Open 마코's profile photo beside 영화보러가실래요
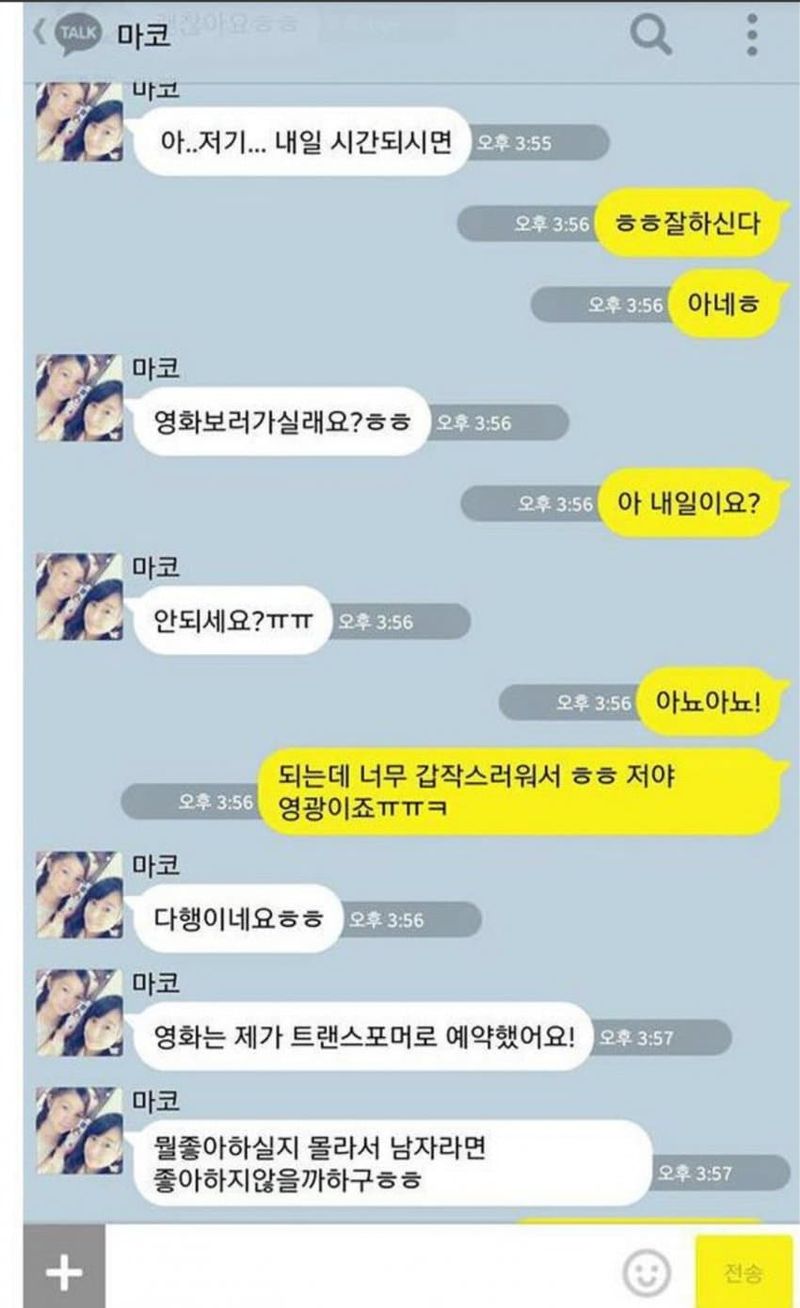The height and width of the screenshot is (1308, 800). pos(79,398)
